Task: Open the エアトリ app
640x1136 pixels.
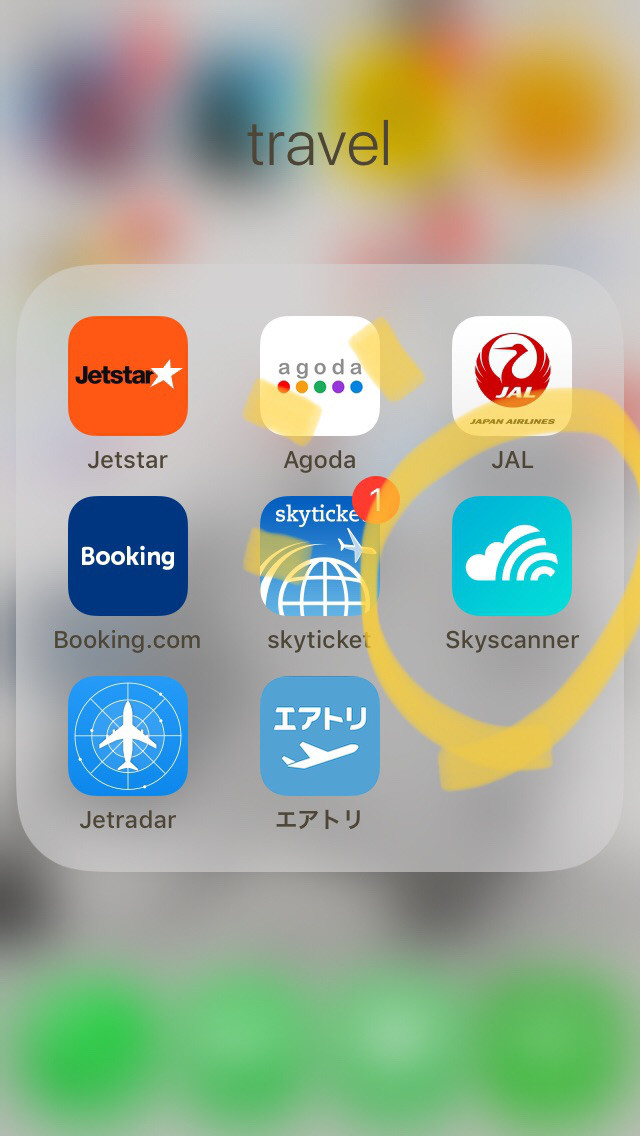Action: 320,736
